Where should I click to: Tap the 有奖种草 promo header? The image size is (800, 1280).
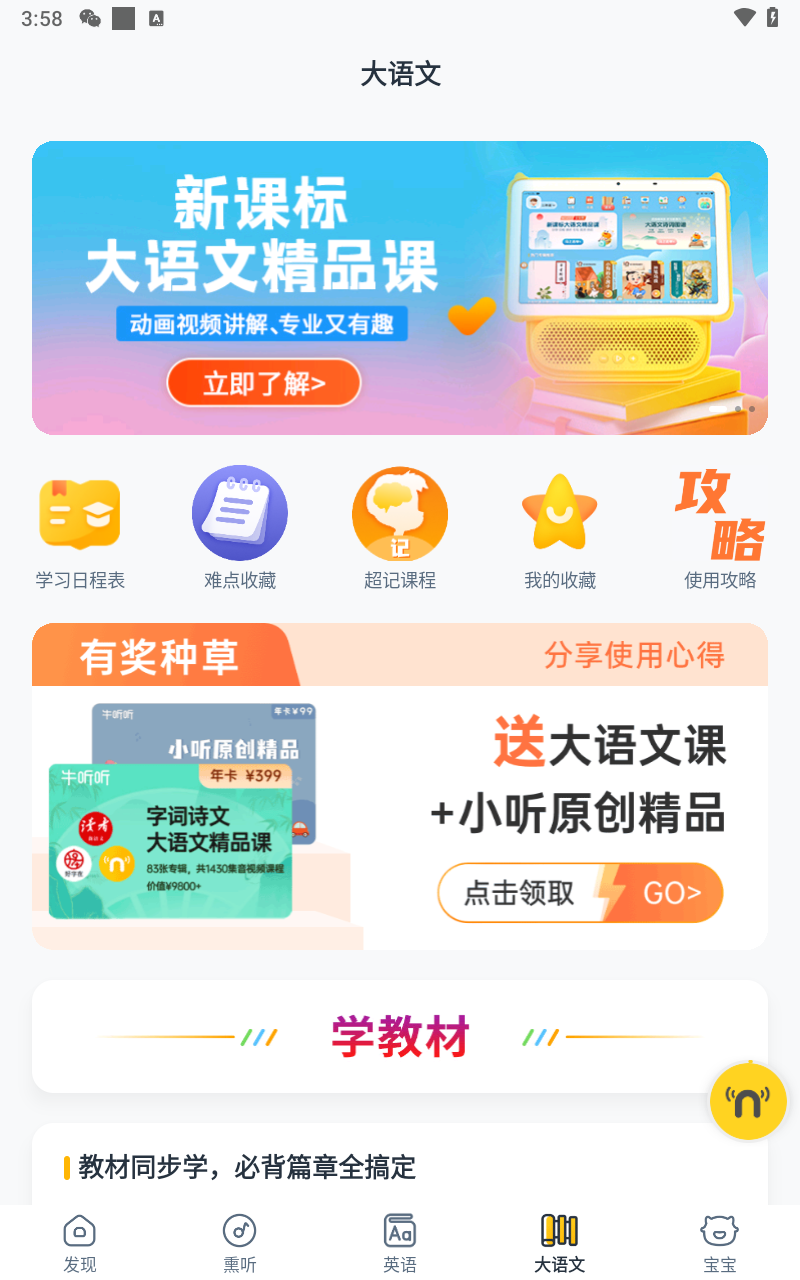click(160, 655)
